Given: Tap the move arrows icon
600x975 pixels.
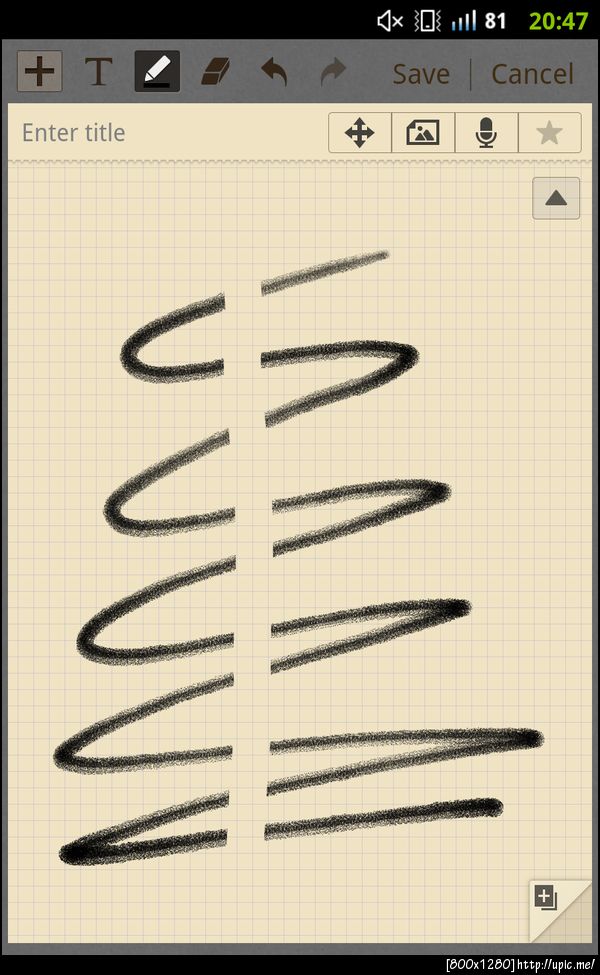Looking at the screenshot, I should (360, 132).
